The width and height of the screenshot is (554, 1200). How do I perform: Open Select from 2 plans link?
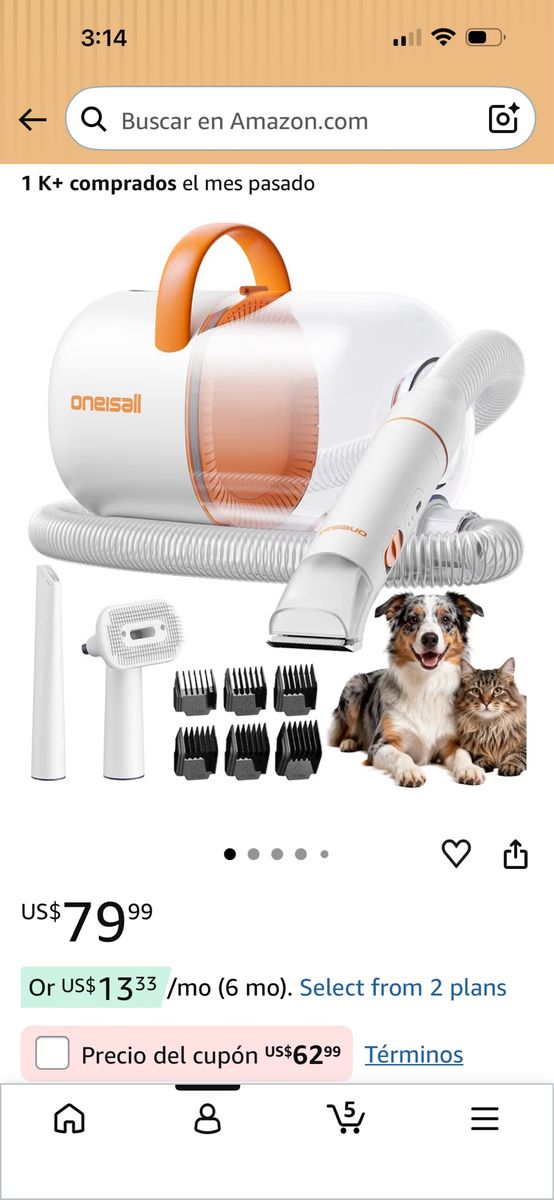tap(403, 988)
